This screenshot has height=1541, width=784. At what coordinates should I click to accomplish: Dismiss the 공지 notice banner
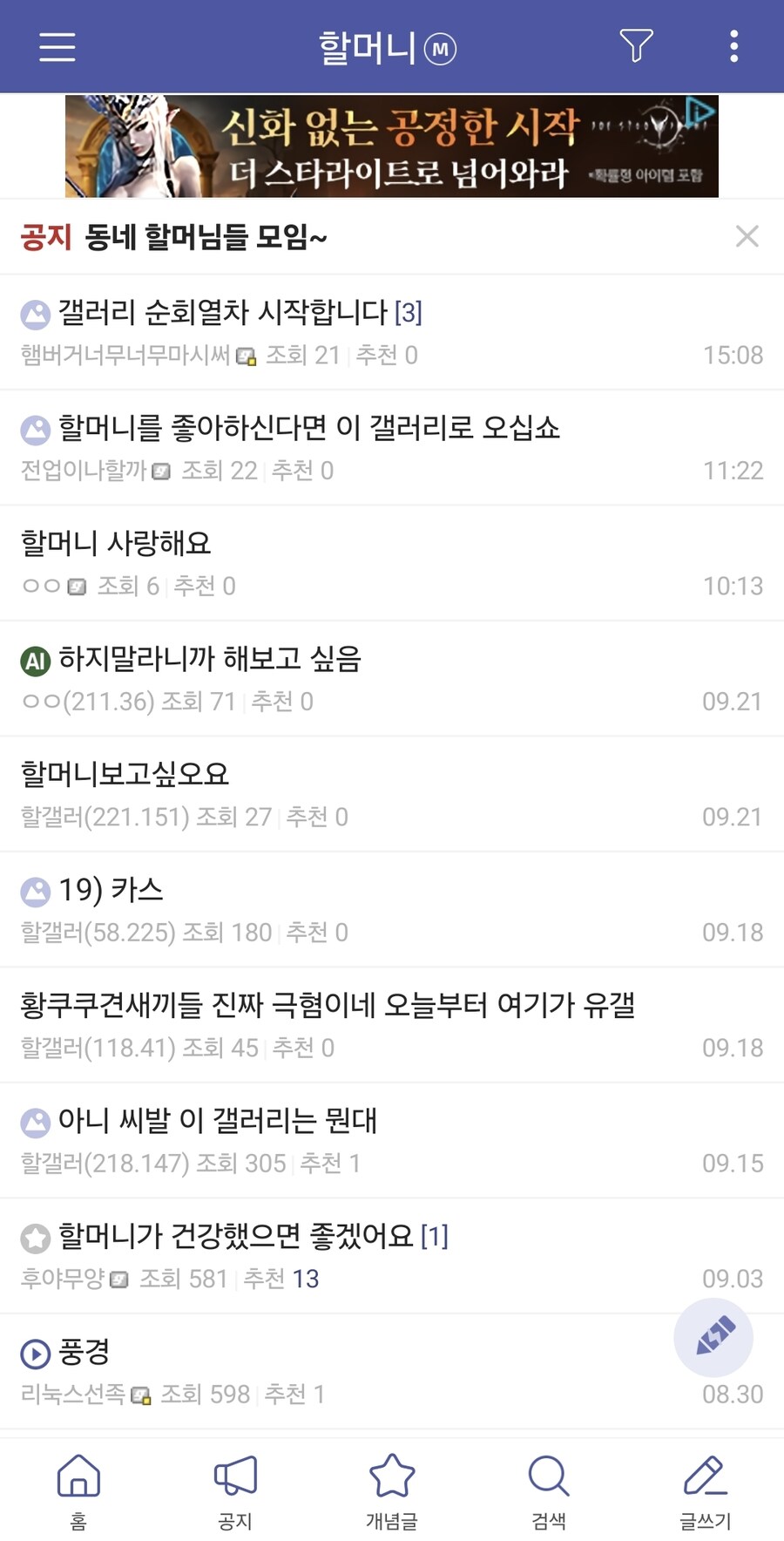(x=747, y=236)
